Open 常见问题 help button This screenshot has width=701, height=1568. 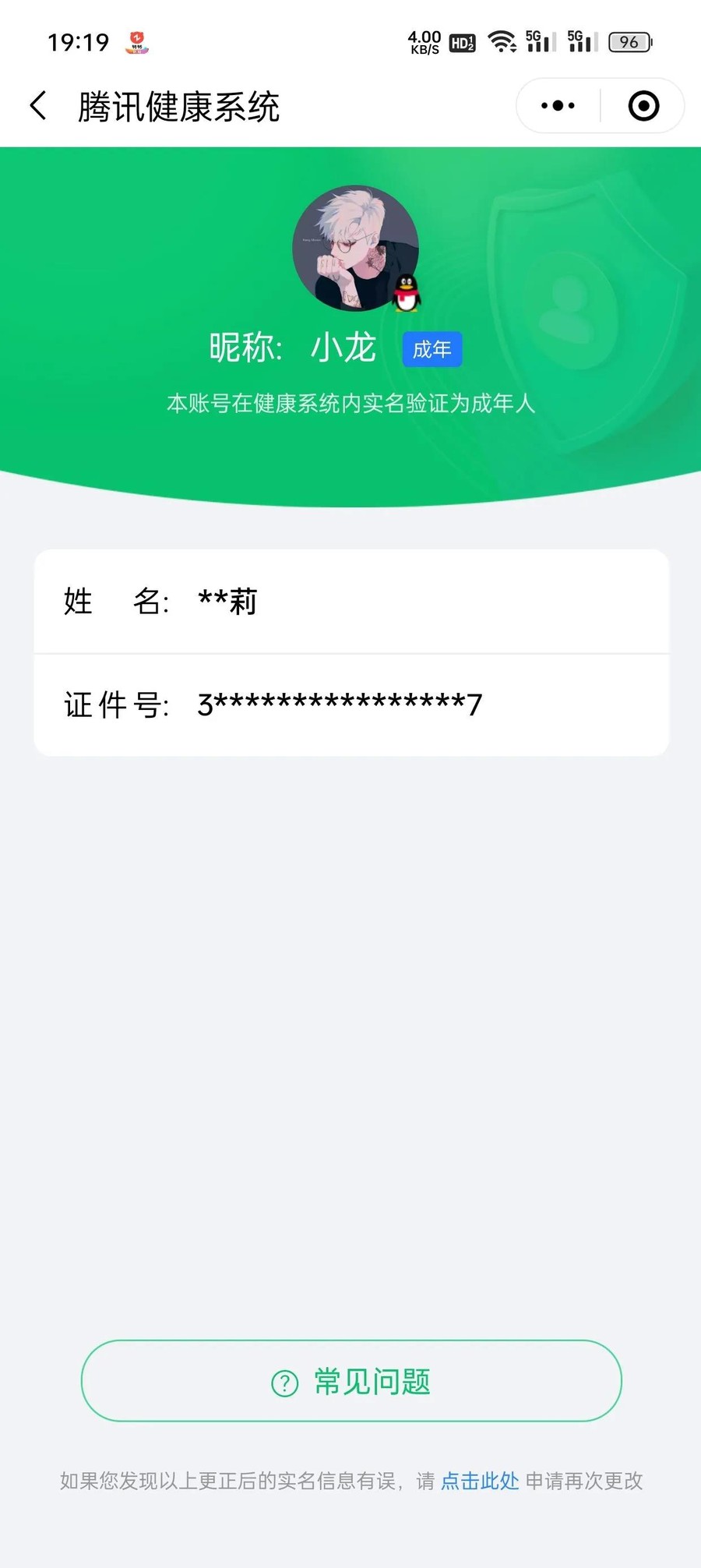coord(351,1381)
